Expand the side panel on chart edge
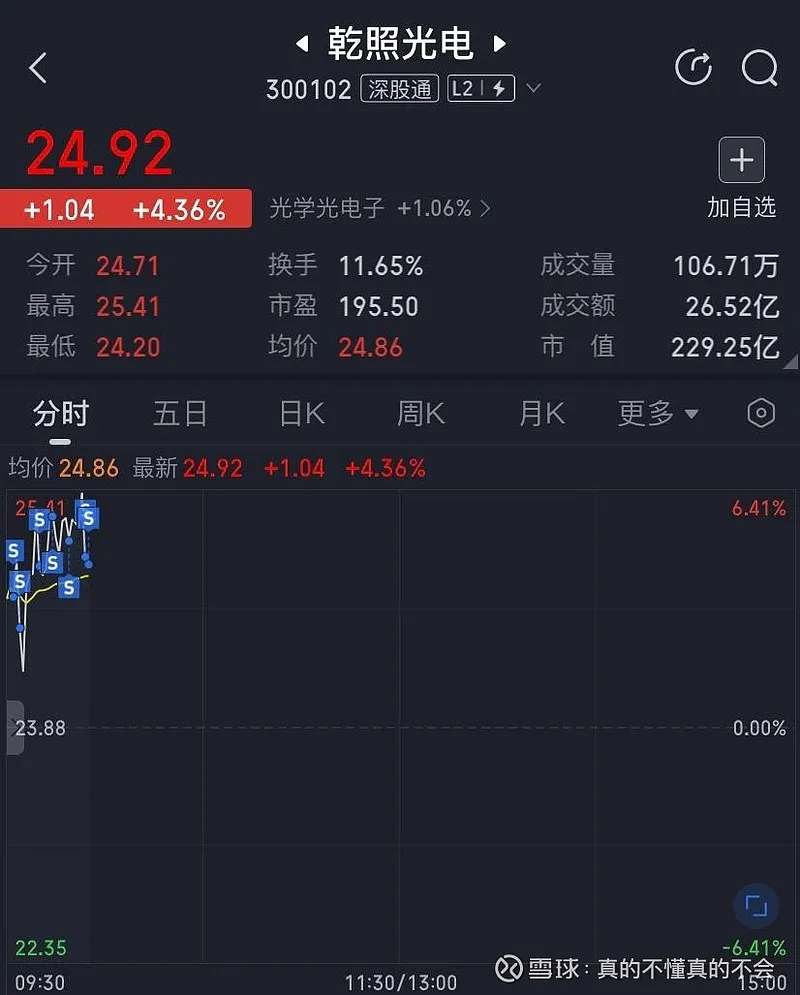Image resolution: width=800 pixels, height=995 pixels. [x=14, y=727]
